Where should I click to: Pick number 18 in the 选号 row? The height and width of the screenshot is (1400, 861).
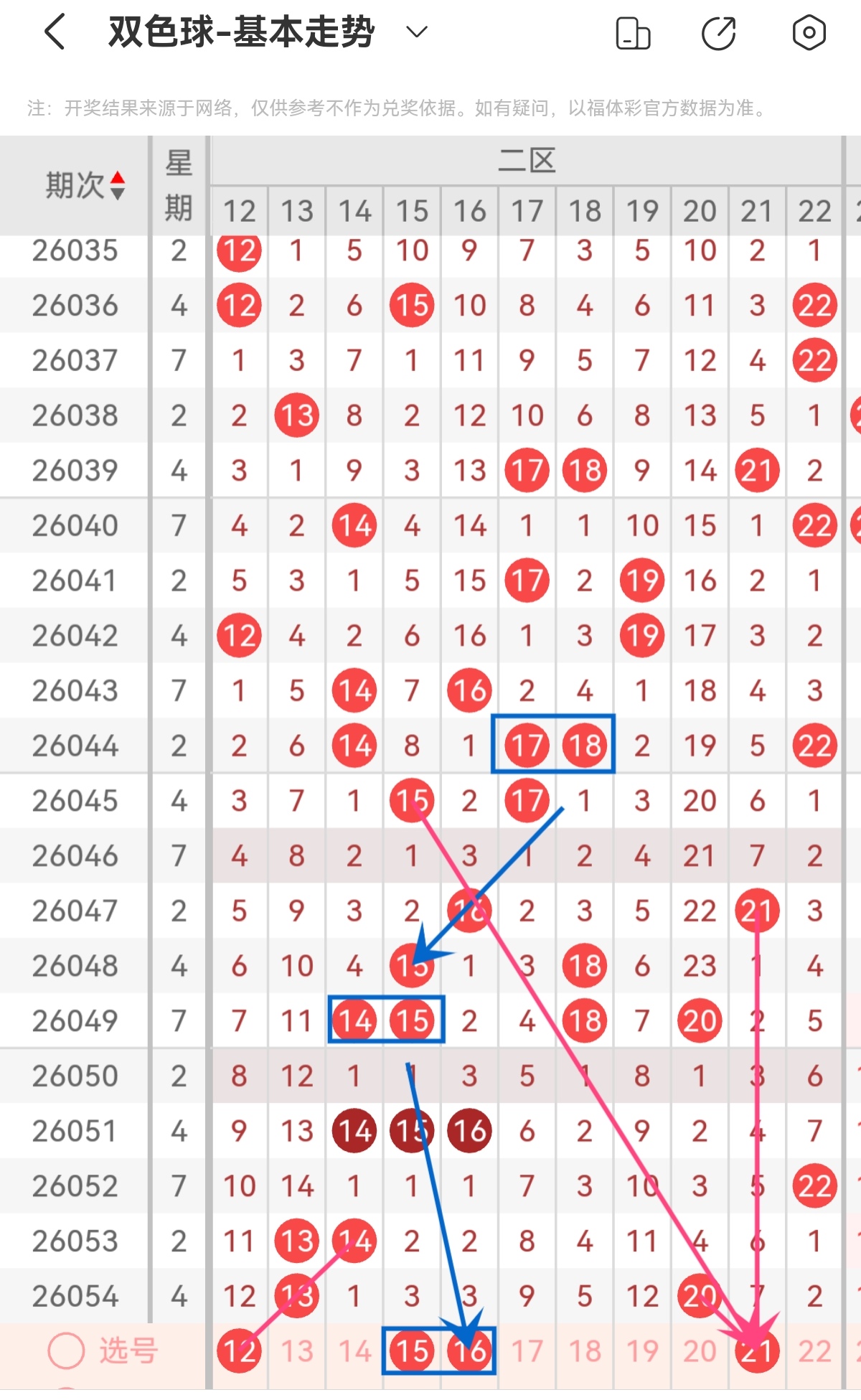click(x=585, y=1352)
